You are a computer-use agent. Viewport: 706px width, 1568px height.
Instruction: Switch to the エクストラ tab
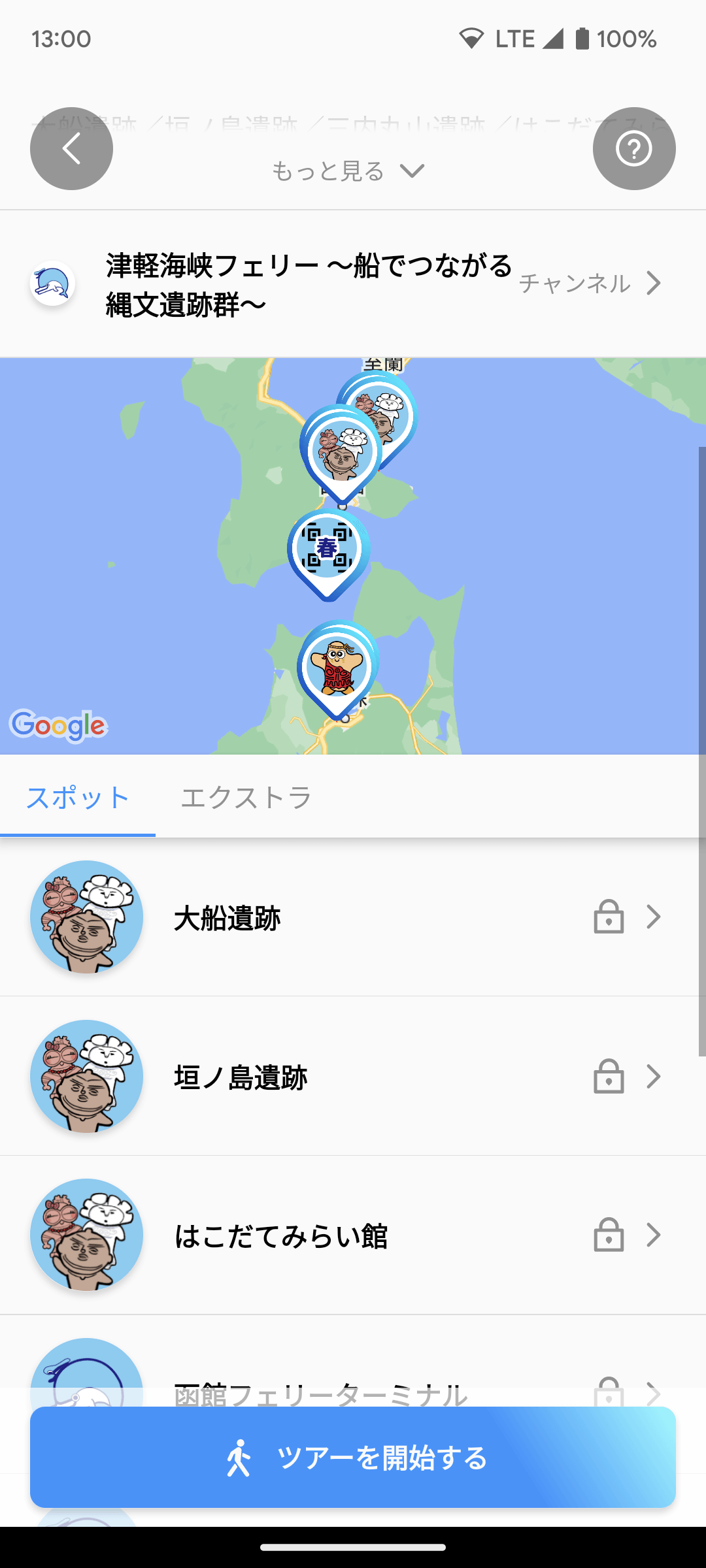(x=246, y=798)
